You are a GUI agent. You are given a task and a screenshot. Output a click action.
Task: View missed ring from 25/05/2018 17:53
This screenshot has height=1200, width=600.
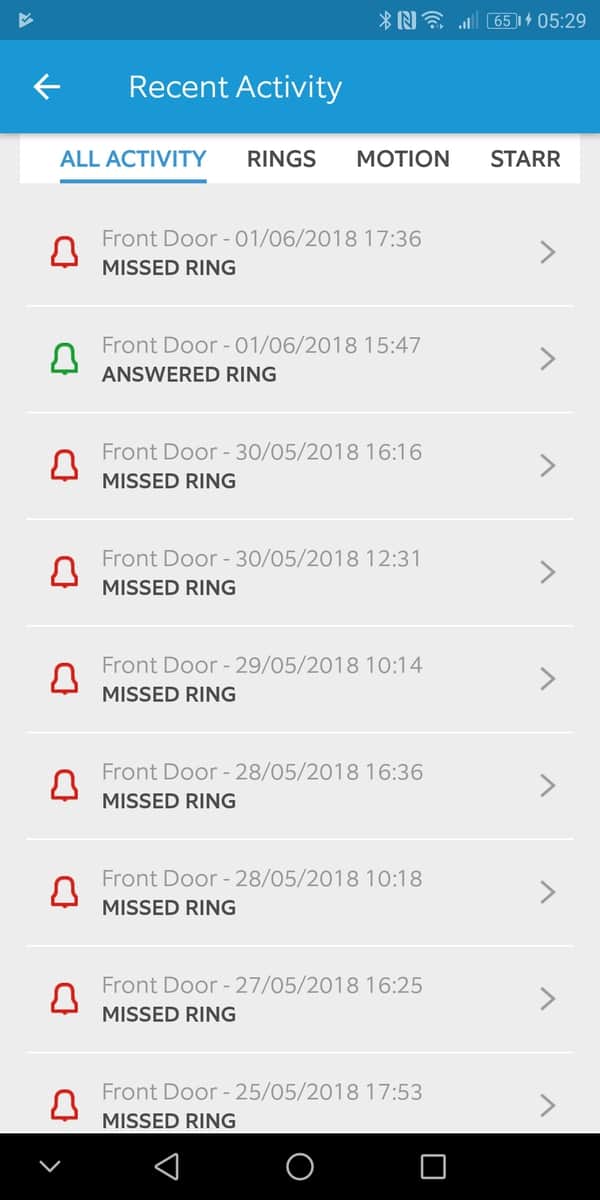click(300, 1103)
